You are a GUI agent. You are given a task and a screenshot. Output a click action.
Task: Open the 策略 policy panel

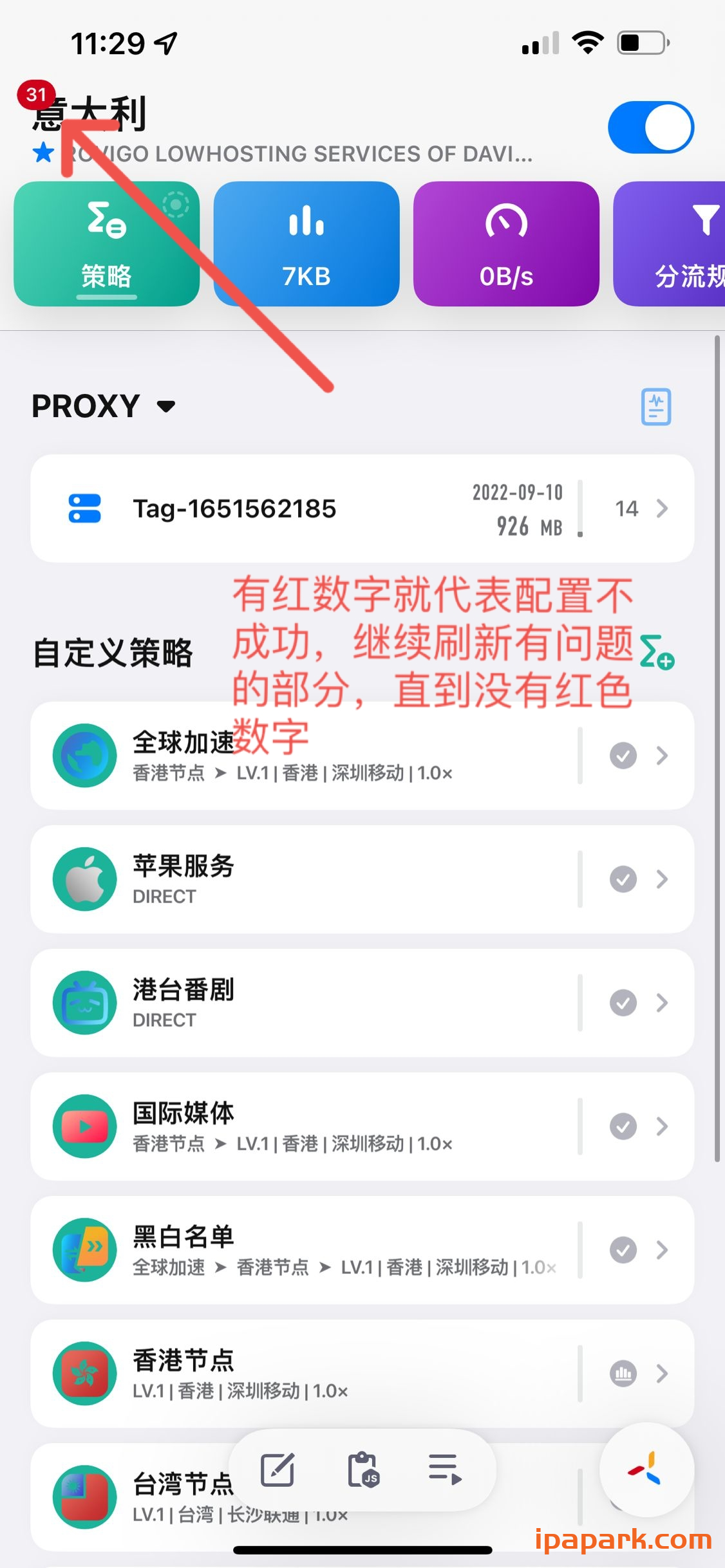106,245
